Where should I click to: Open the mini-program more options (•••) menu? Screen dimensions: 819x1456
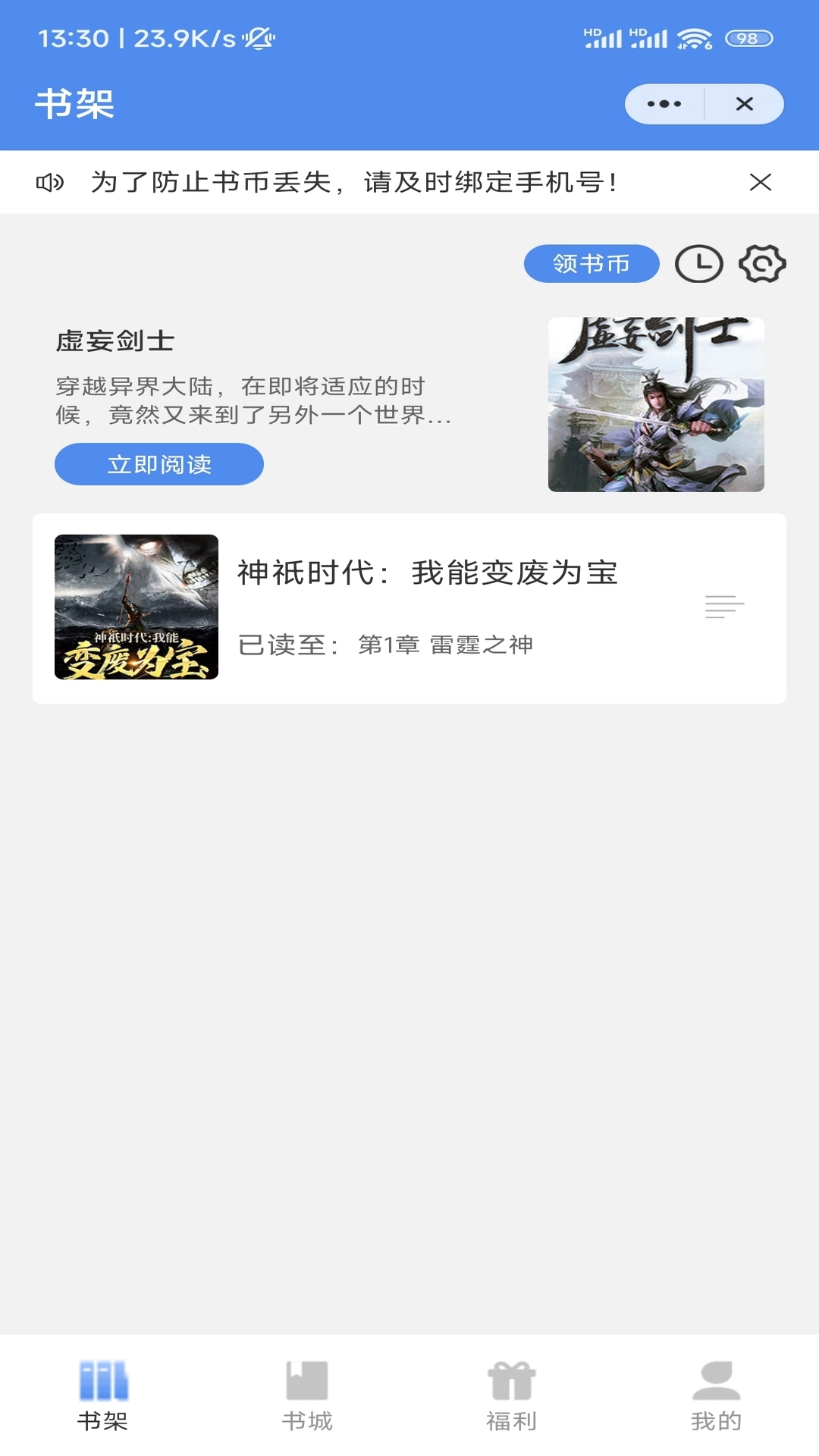(x=664, y=104)
